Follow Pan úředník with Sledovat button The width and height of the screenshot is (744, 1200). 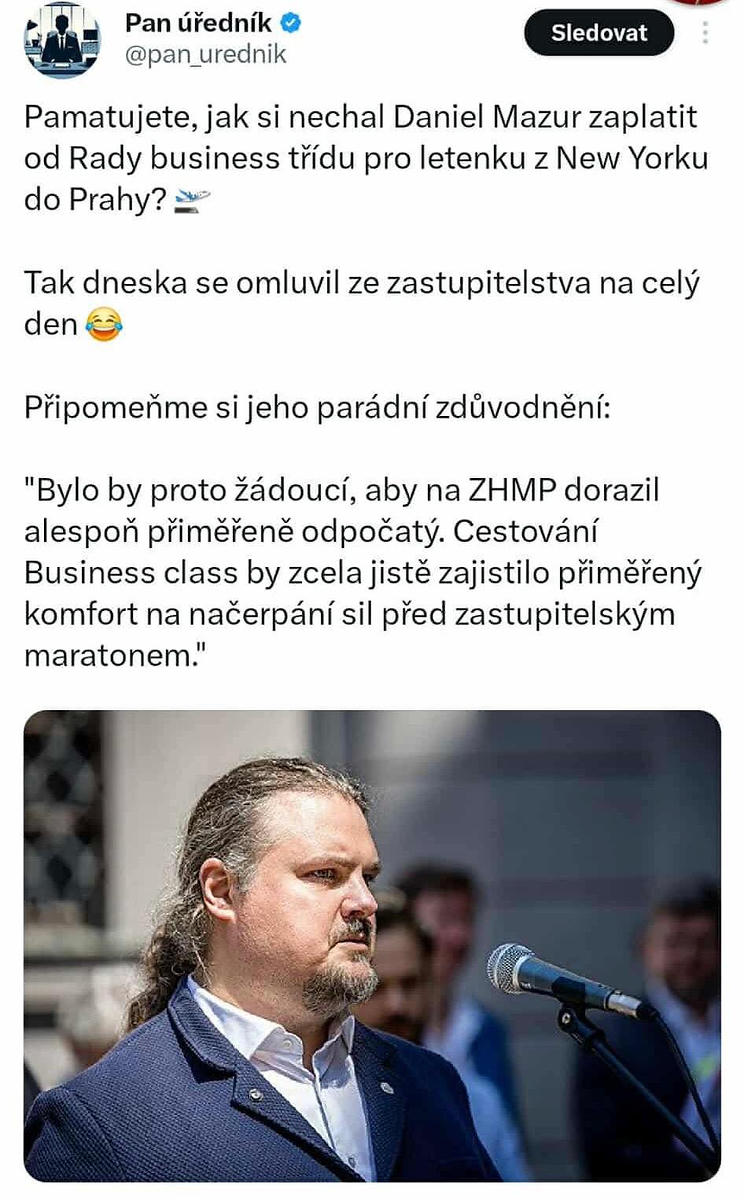[598, 33]
